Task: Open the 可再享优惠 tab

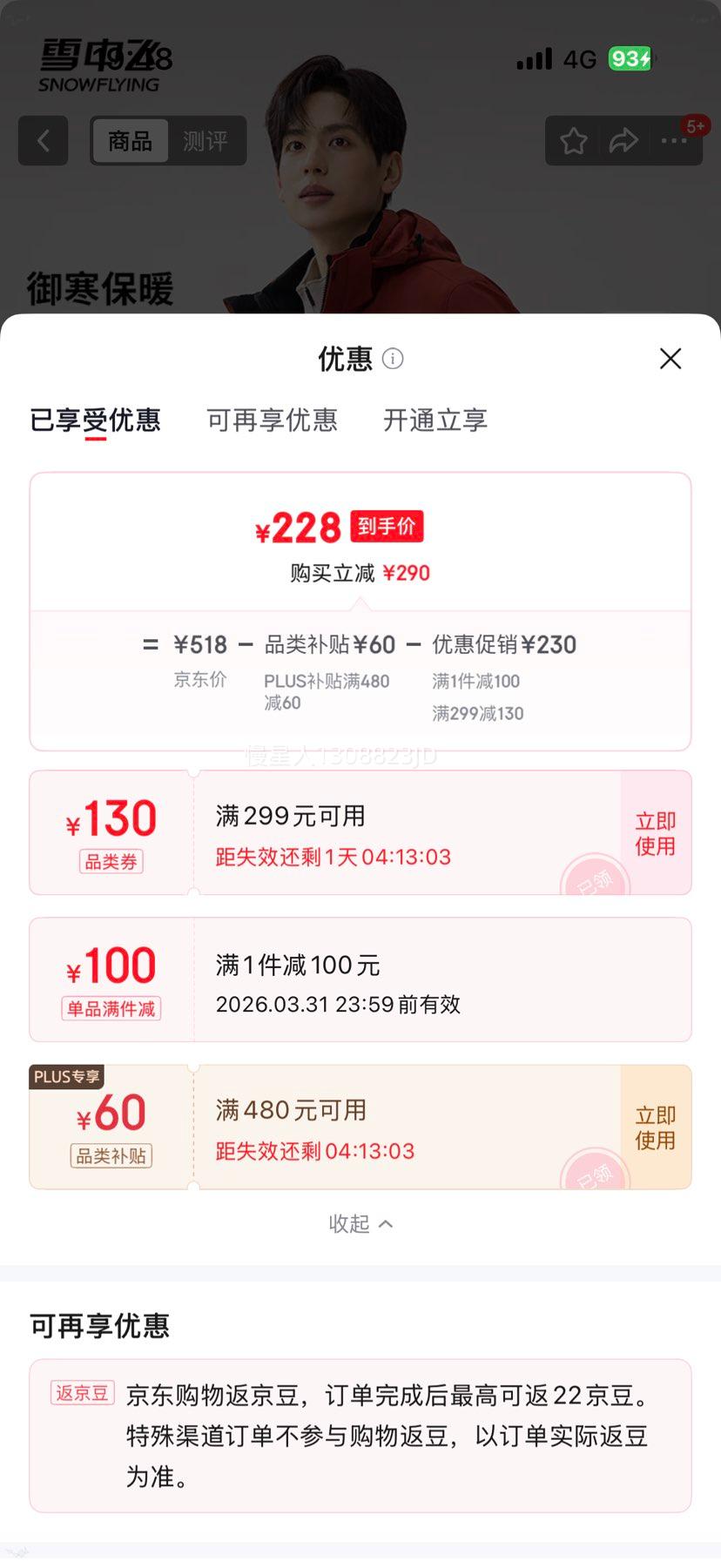Action: pyautogui.click(x=272, y=421)
